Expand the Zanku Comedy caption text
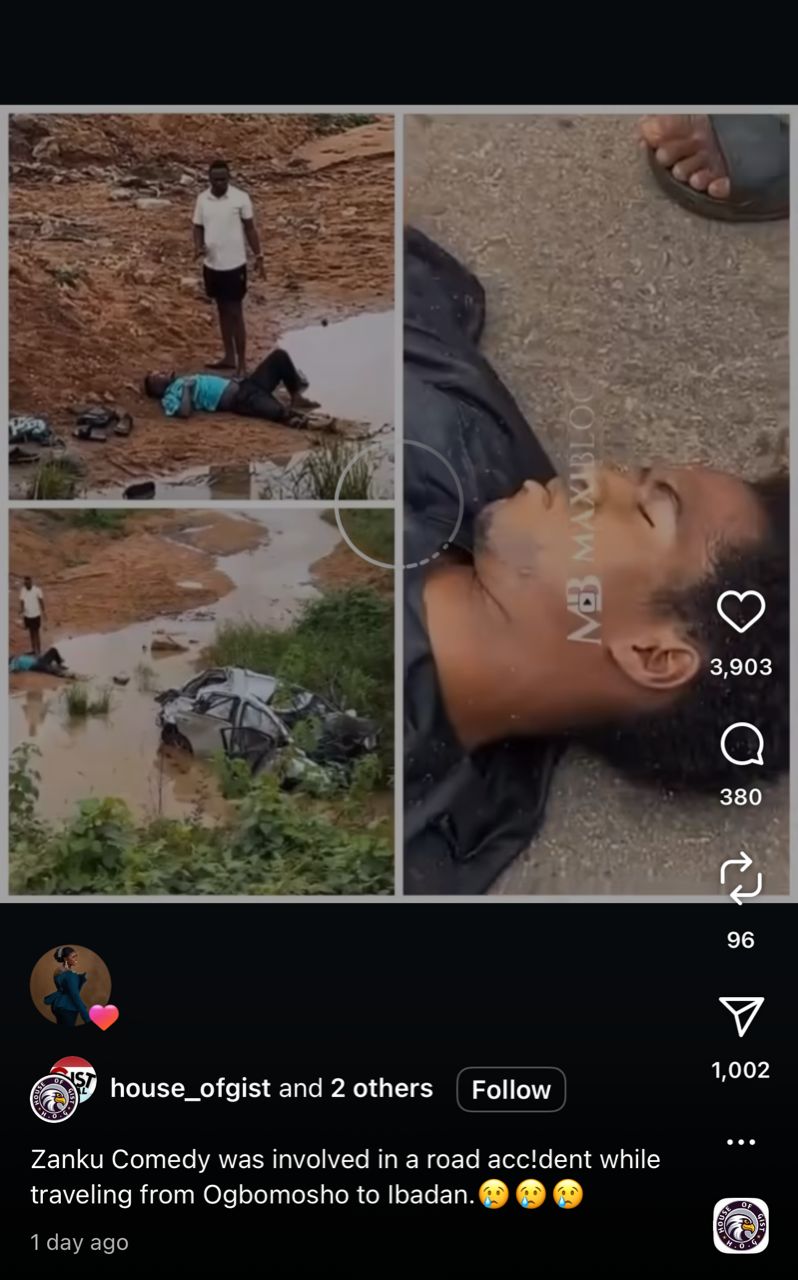This screenshot has width=798, height=1280. pyautogui.click(x=345, y=1176)
